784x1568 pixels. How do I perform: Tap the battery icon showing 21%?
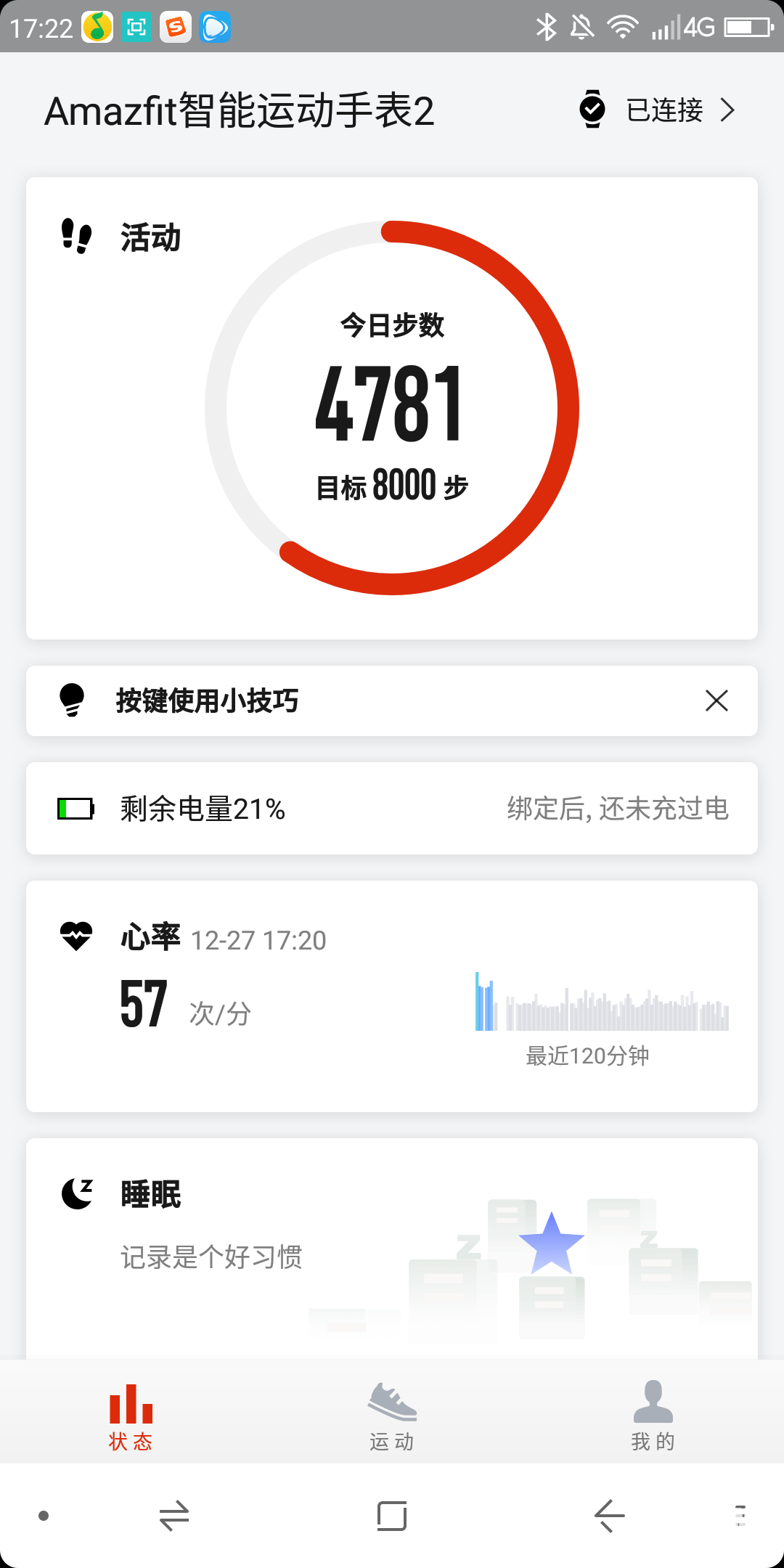[x=75, y=808]
